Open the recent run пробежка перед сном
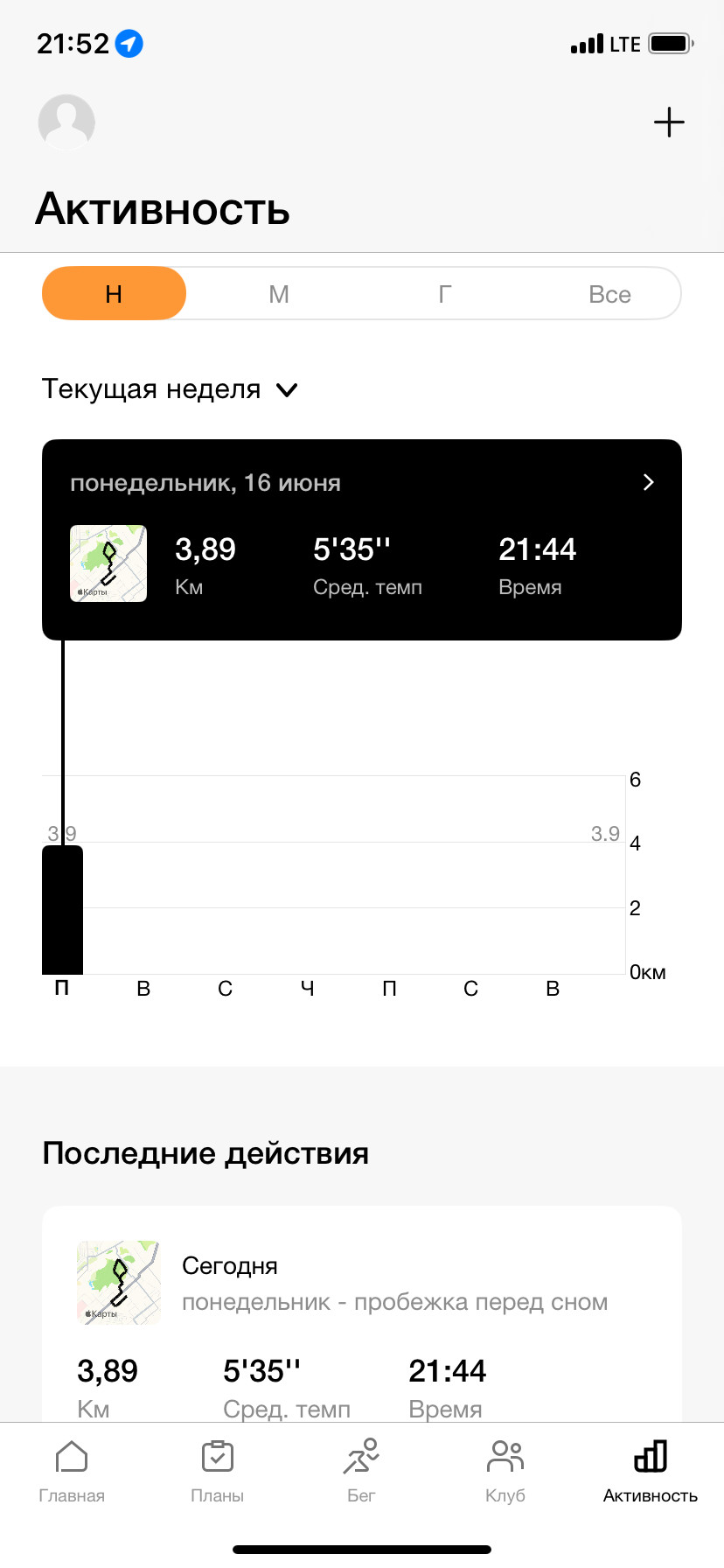The height and width of the screenshot is (1568, 724). coord(362,1312)
